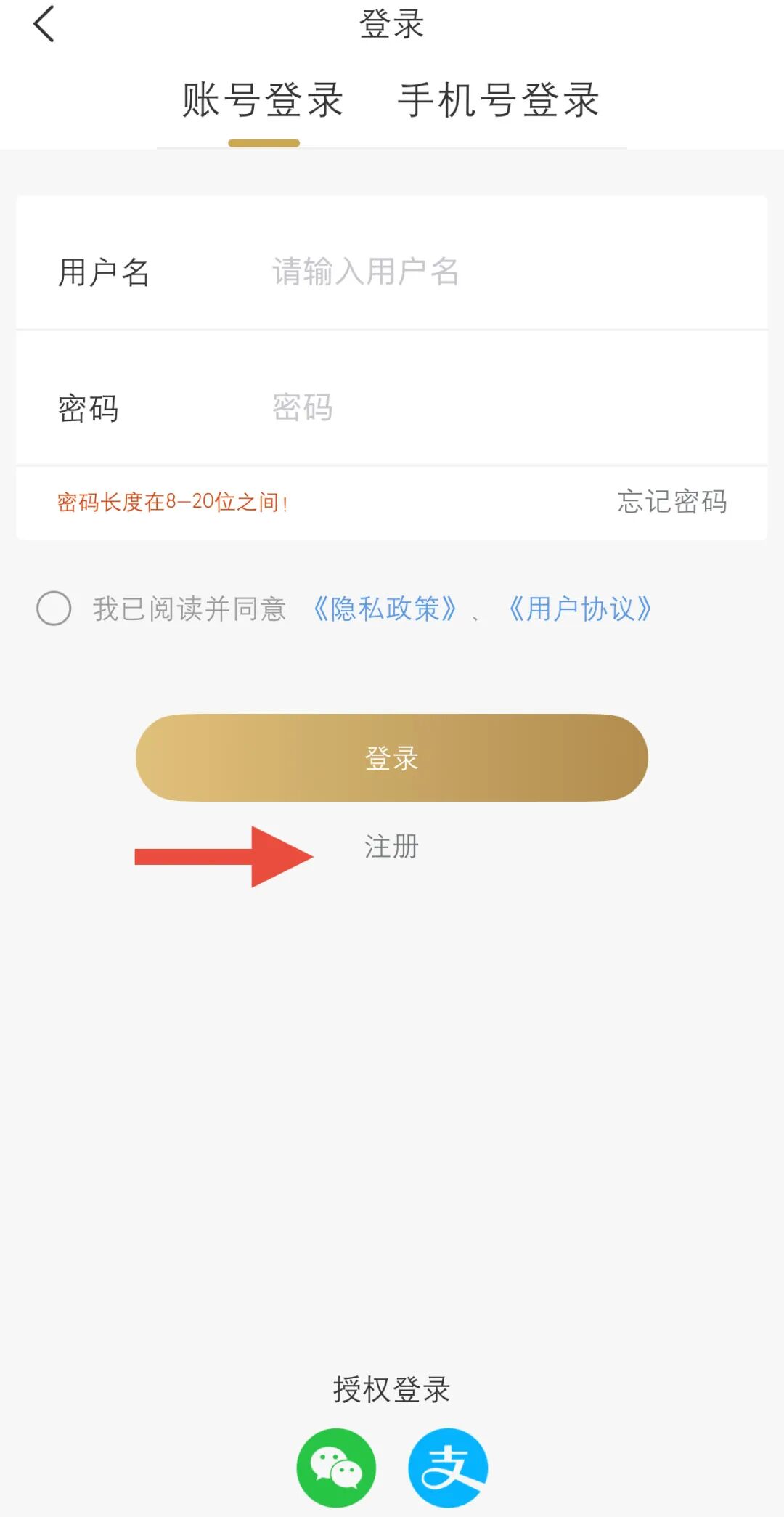Tap the navigation chevron beside 登录 title
The width and height of the screenshot is (784, 1517).
[44, 24]
